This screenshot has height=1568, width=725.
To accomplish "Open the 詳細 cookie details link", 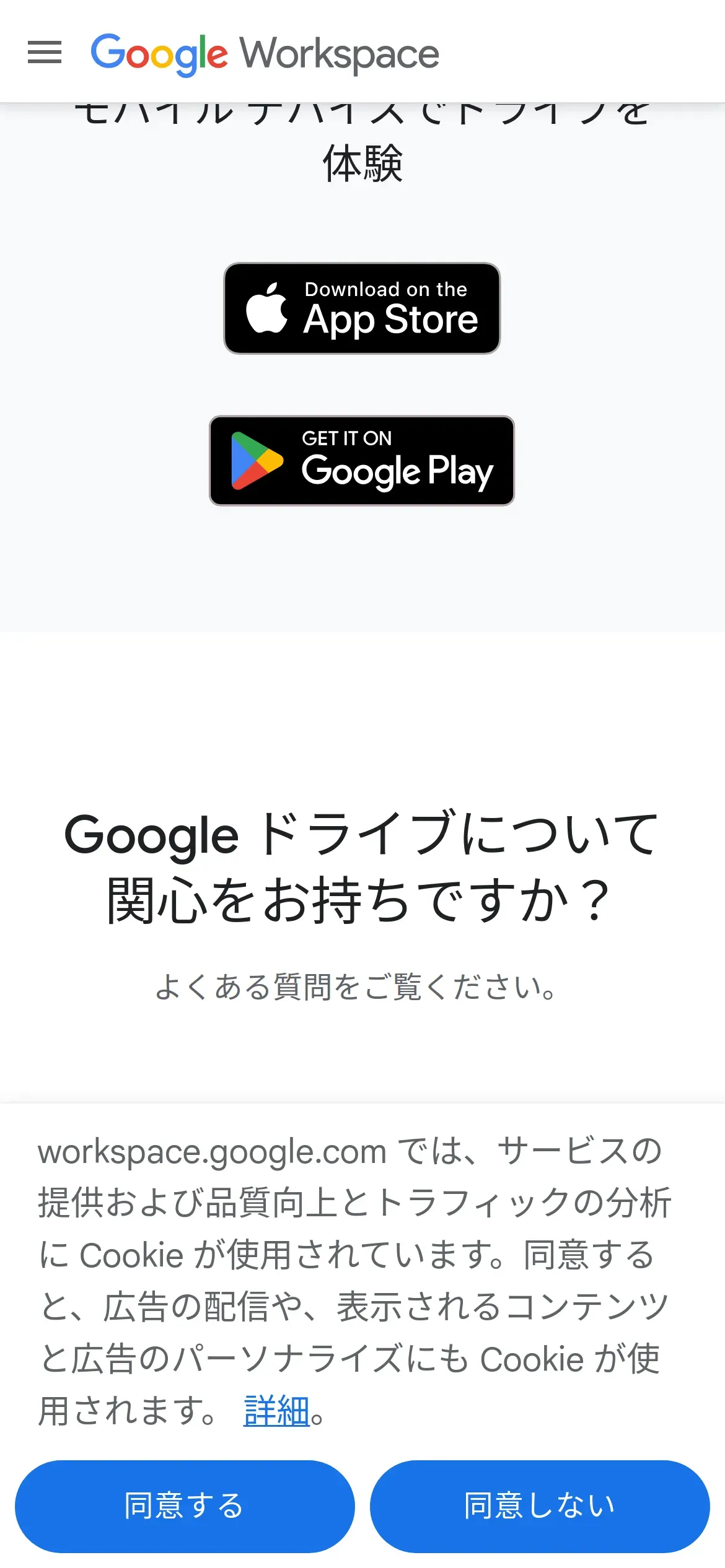I will [x=276, y=1411].
